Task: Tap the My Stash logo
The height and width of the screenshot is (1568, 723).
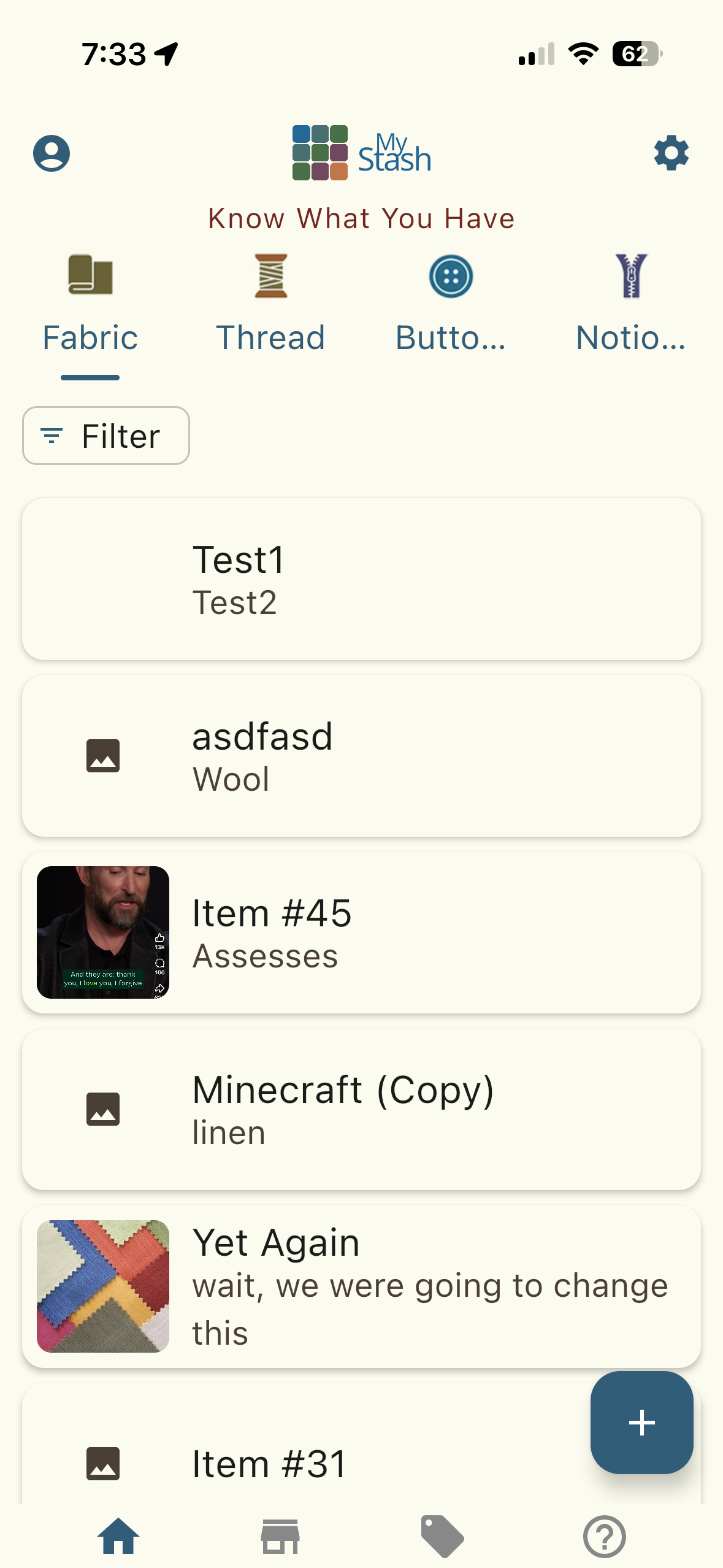Action: (361, 153)
